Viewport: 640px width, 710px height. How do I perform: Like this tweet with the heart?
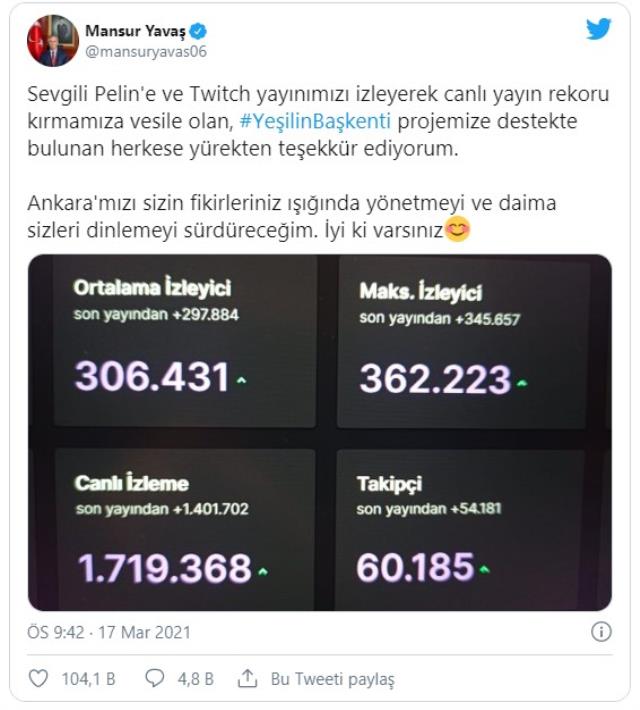[38, 679]
